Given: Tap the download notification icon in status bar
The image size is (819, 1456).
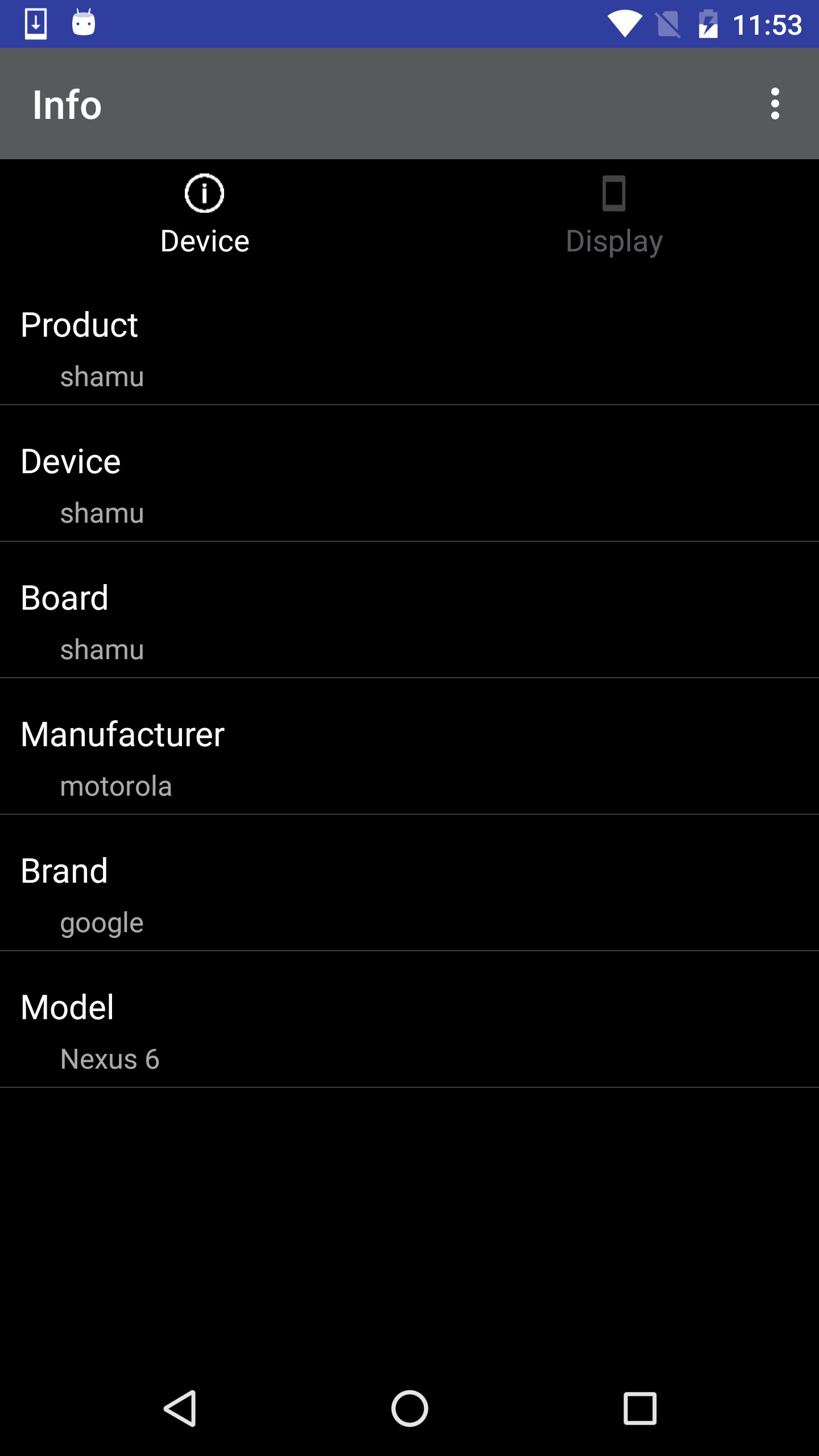Looking at the screenshot, I should pos(35,23).
